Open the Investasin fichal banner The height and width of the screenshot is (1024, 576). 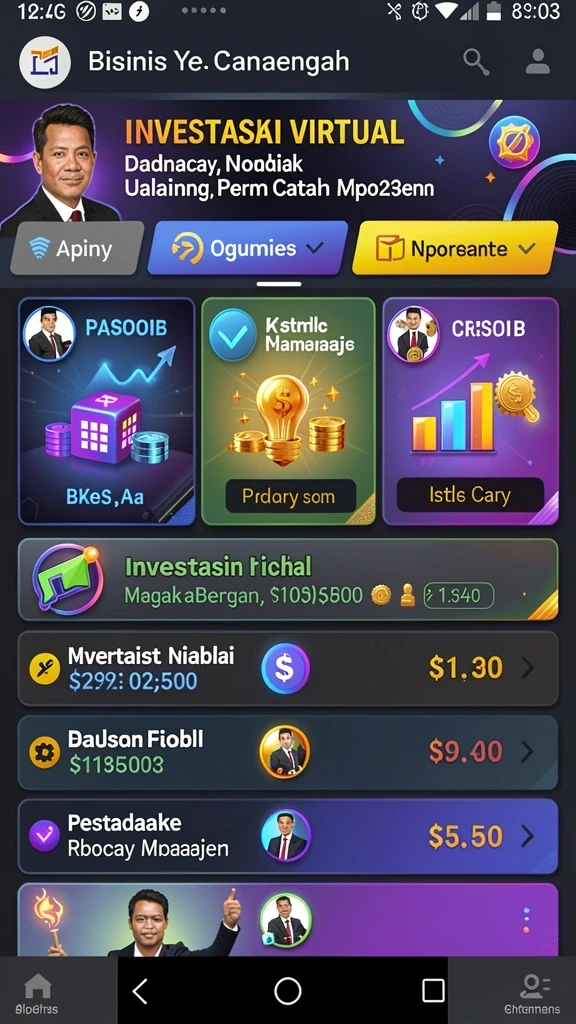coord(288,579)
